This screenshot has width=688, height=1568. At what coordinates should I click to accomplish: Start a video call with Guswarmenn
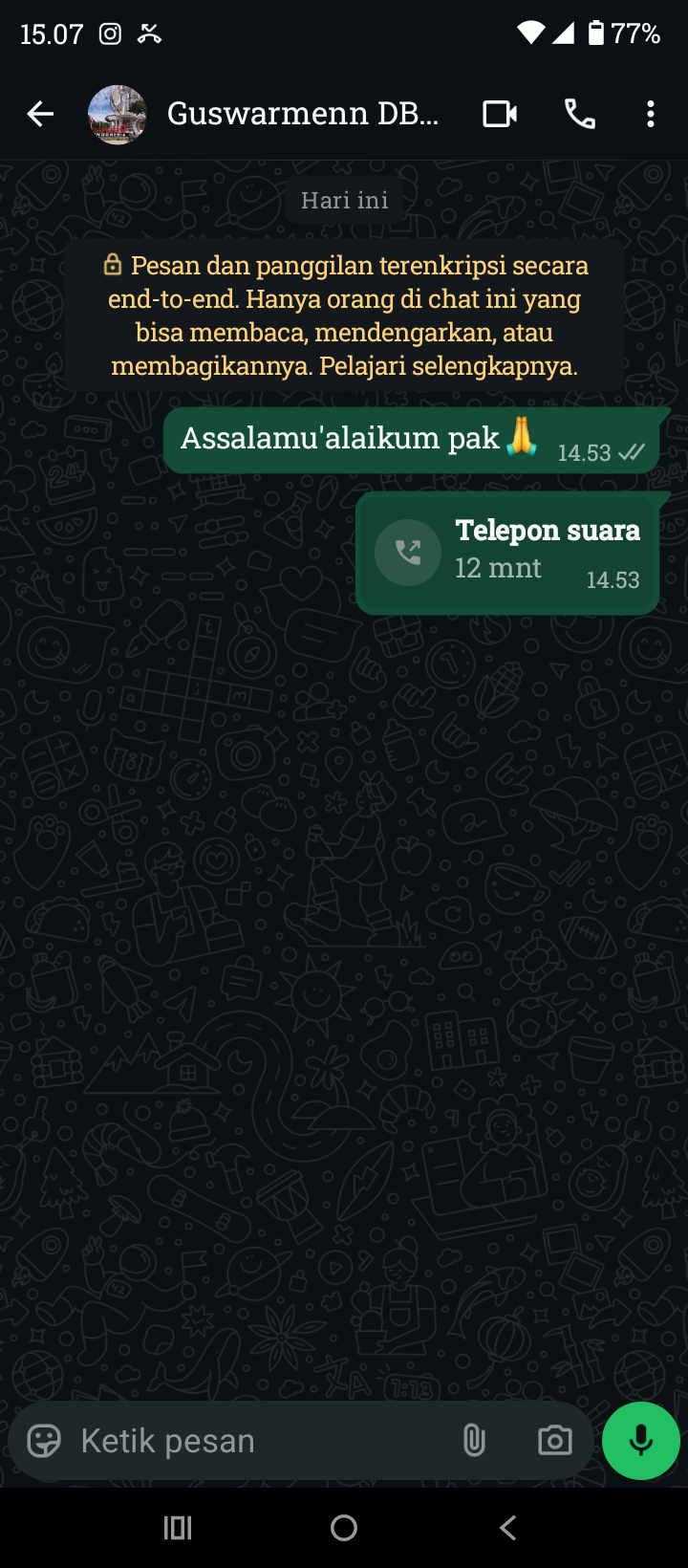tap(500, 115)
